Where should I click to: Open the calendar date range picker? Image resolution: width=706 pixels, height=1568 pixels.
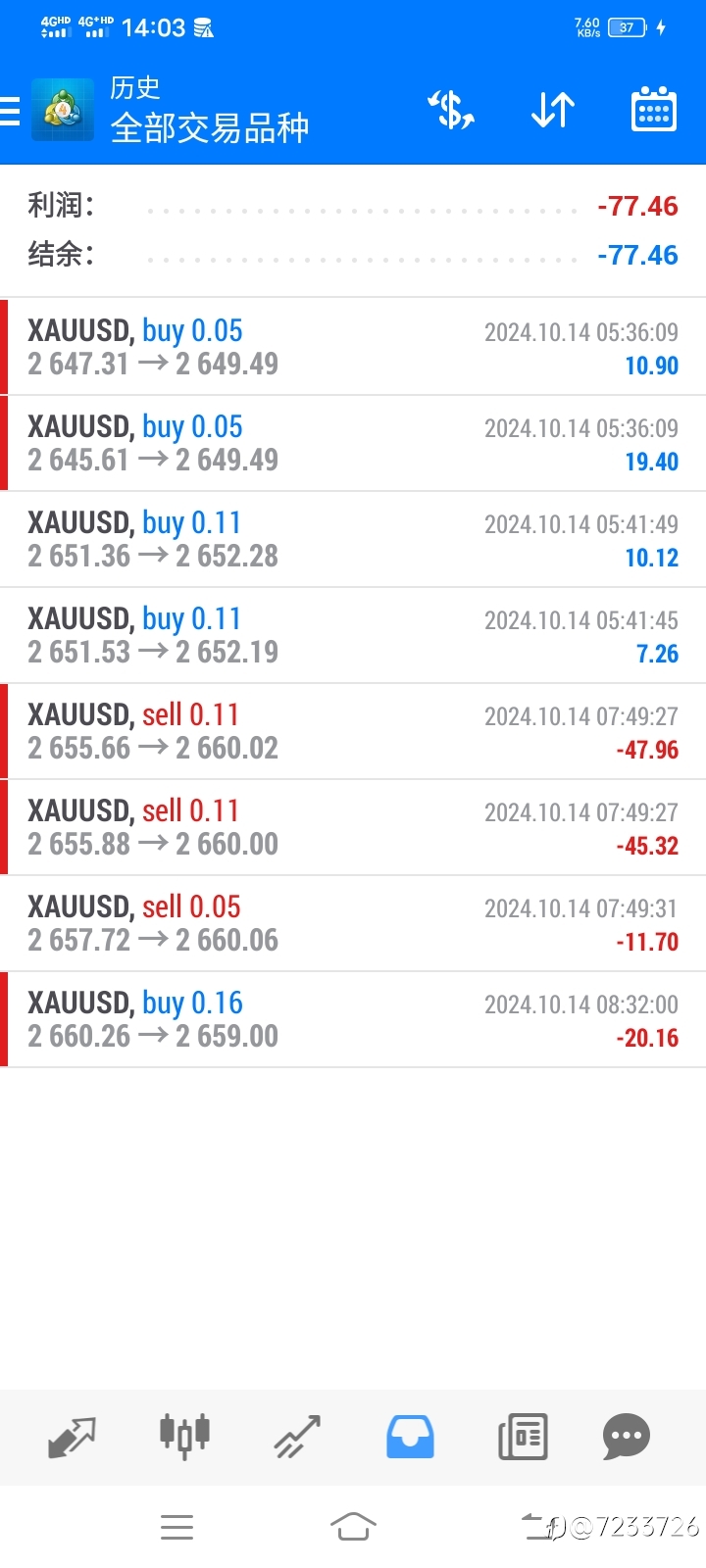coord(653,109)
